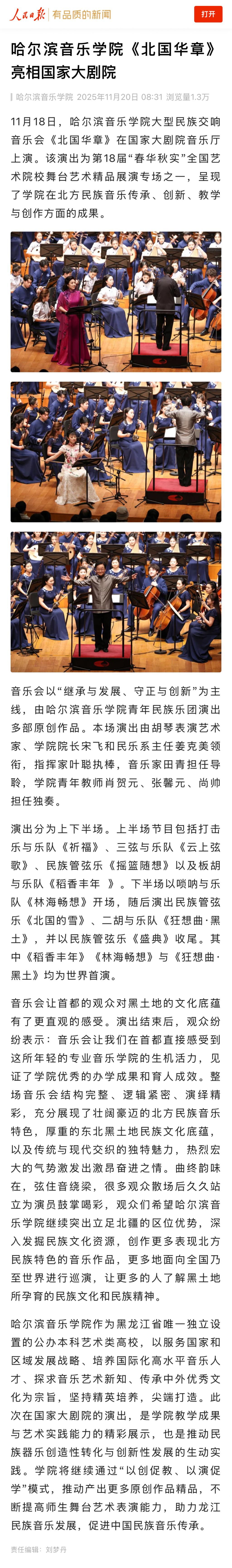View the second photo with seated soloist
The width and height of the screenshot is (232, 1568).
pyautogui.click(x=116, y=452)
